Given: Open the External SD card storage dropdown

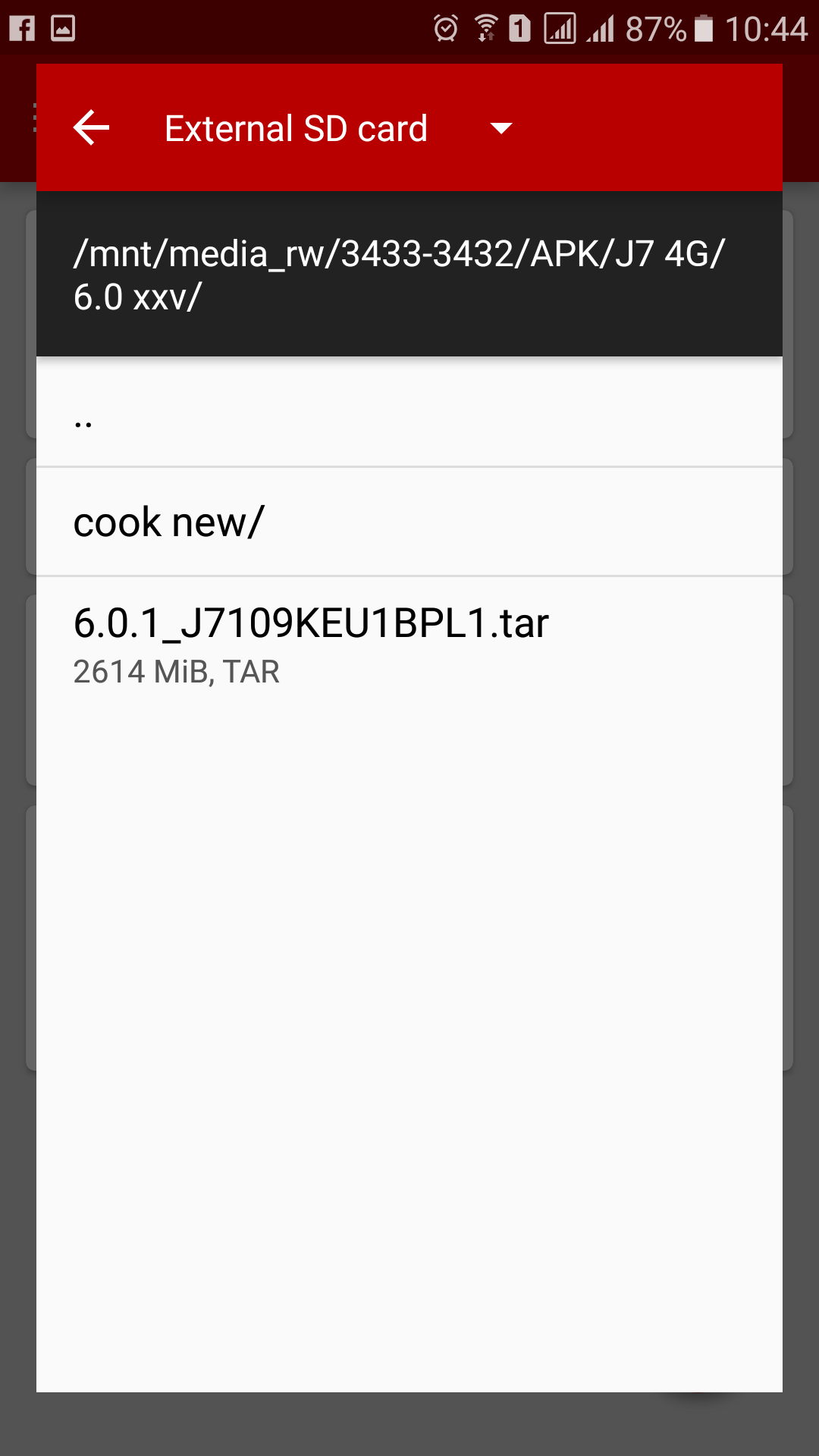Looking at the screenshot, I should (338, 128).
